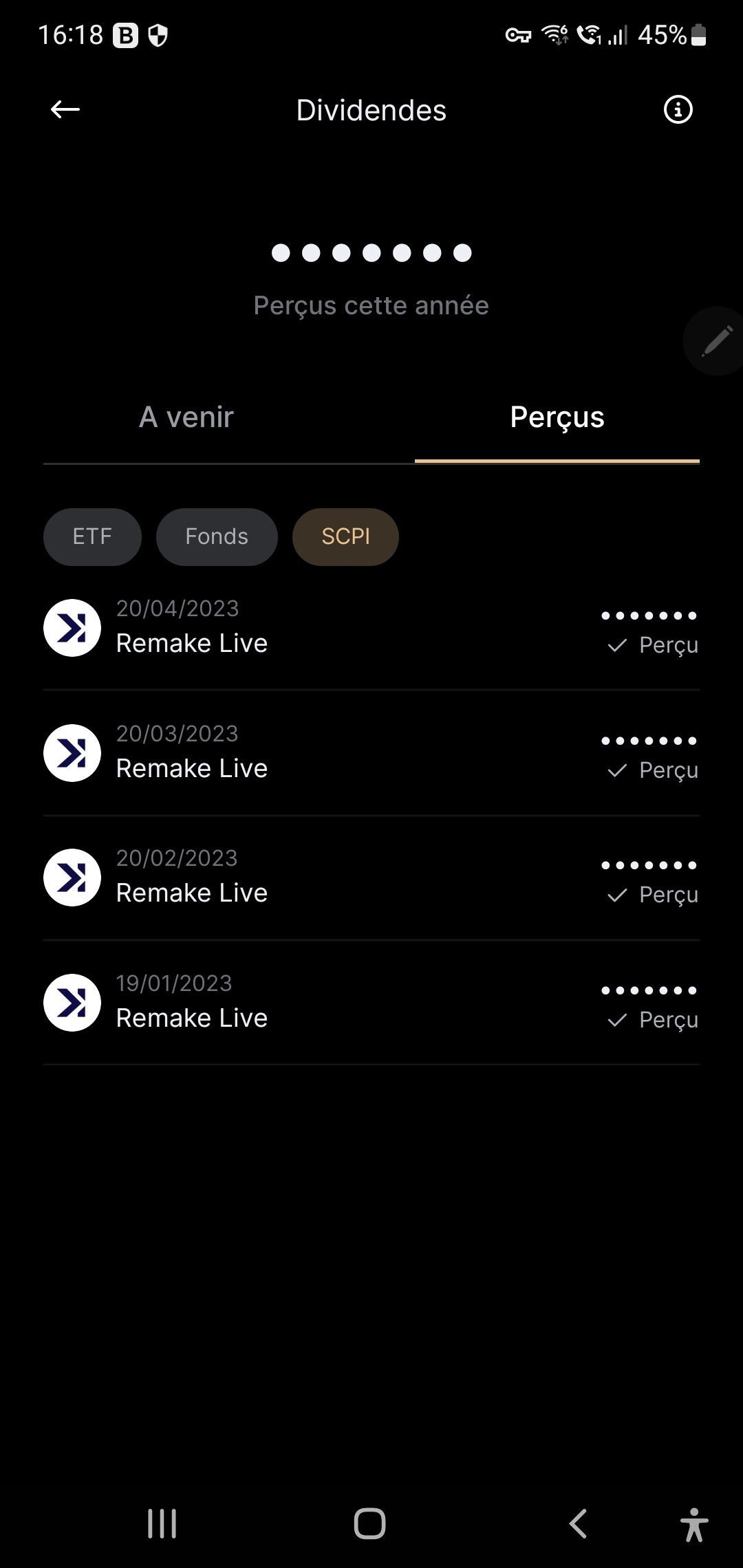Open Remake Live dividend from 20/03/2023
743x1568 pixels.
pos(371,752)
